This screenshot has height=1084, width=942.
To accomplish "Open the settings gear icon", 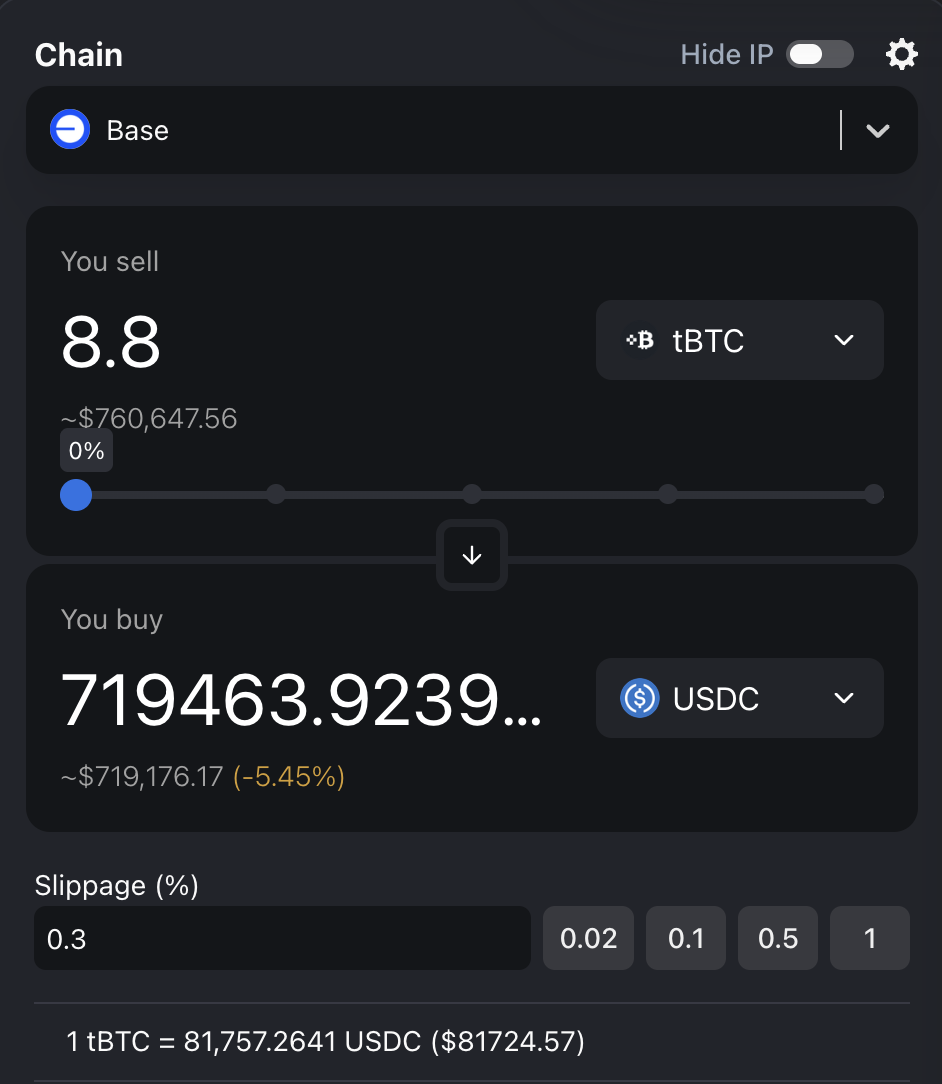I will tap(902, 54).
